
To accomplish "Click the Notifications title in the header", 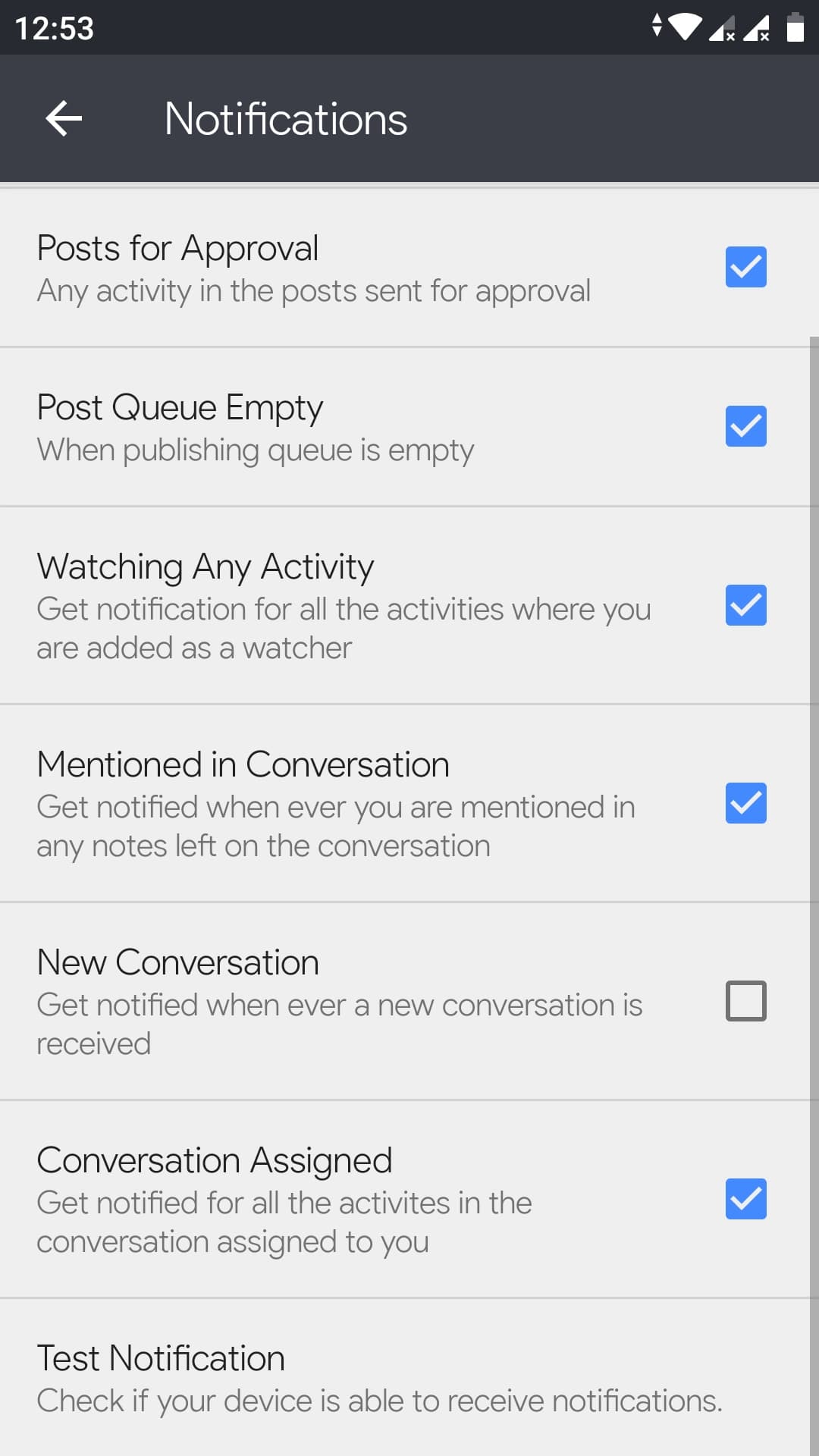I will (x=286, y=118).
